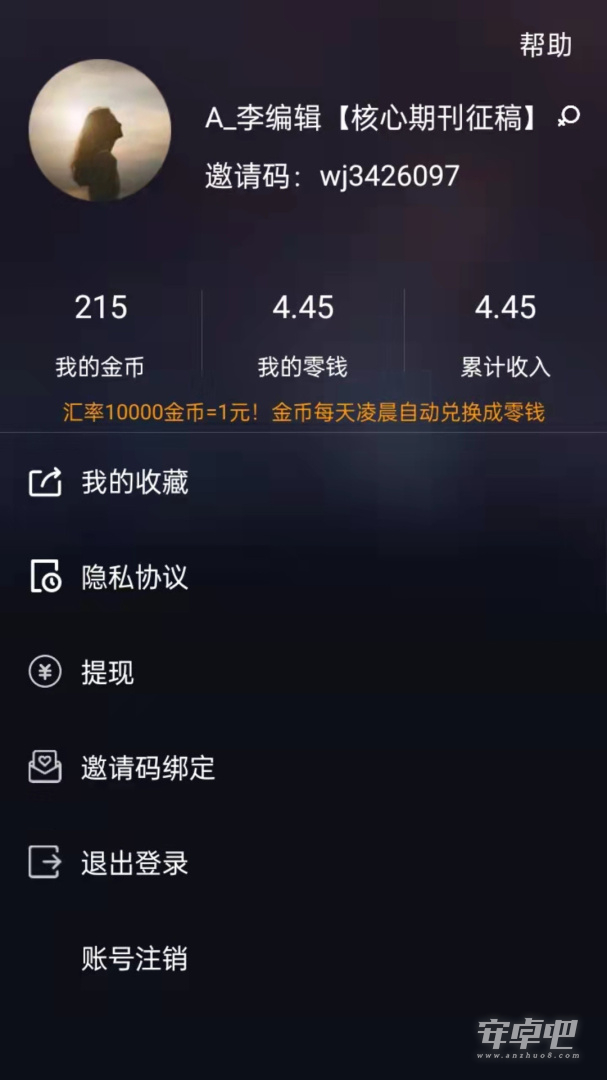
Task: Open 我的零钱 wallet balance
Action: [303, 335]
